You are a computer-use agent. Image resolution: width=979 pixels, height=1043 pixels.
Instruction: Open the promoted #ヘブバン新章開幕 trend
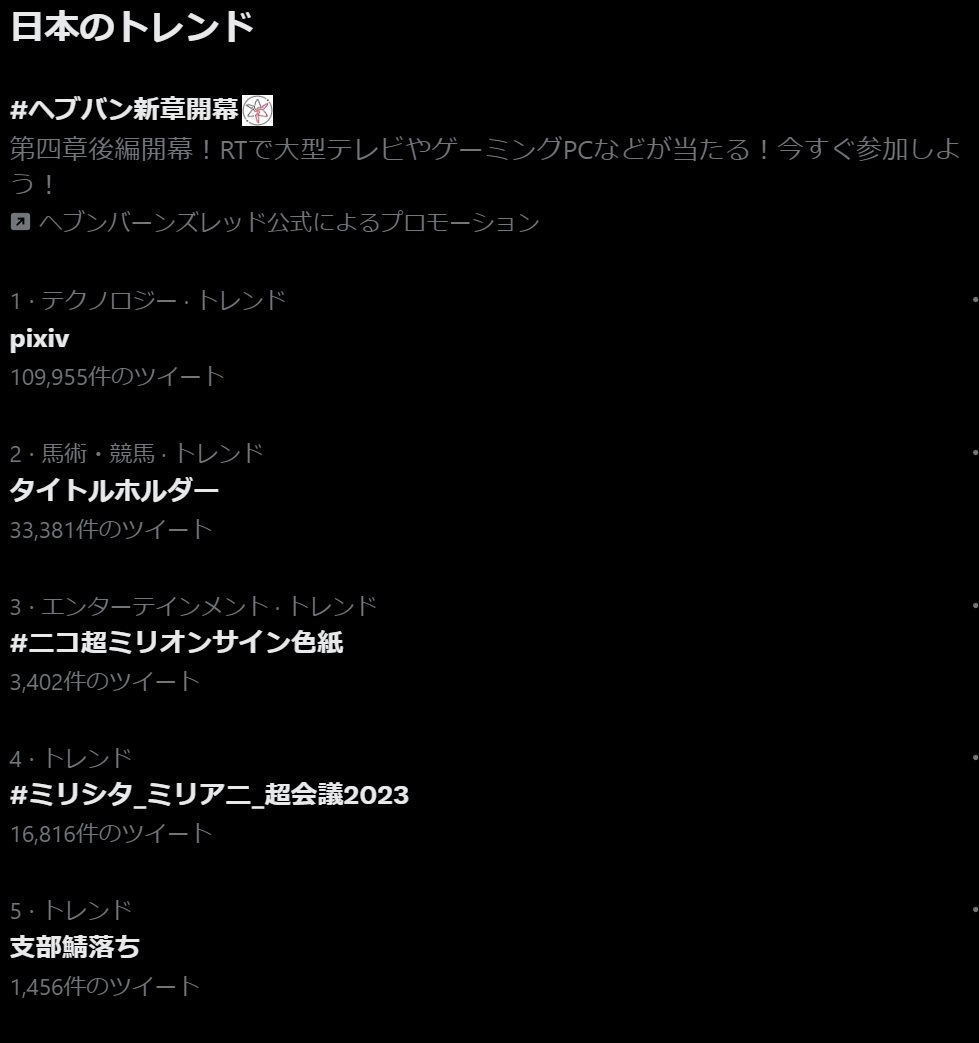click(125, 110)
